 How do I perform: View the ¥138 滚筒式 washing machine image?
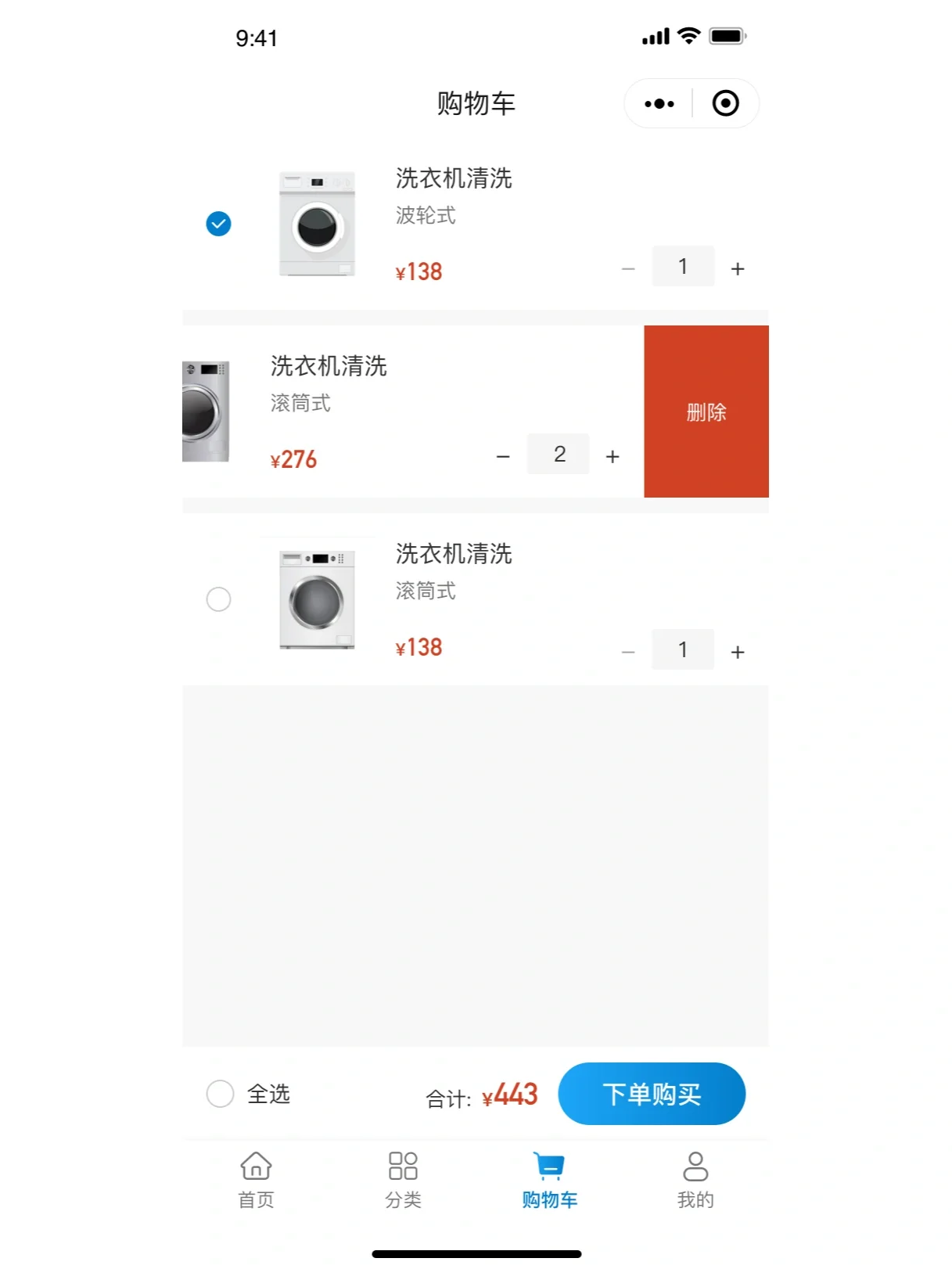pos(317,599)
